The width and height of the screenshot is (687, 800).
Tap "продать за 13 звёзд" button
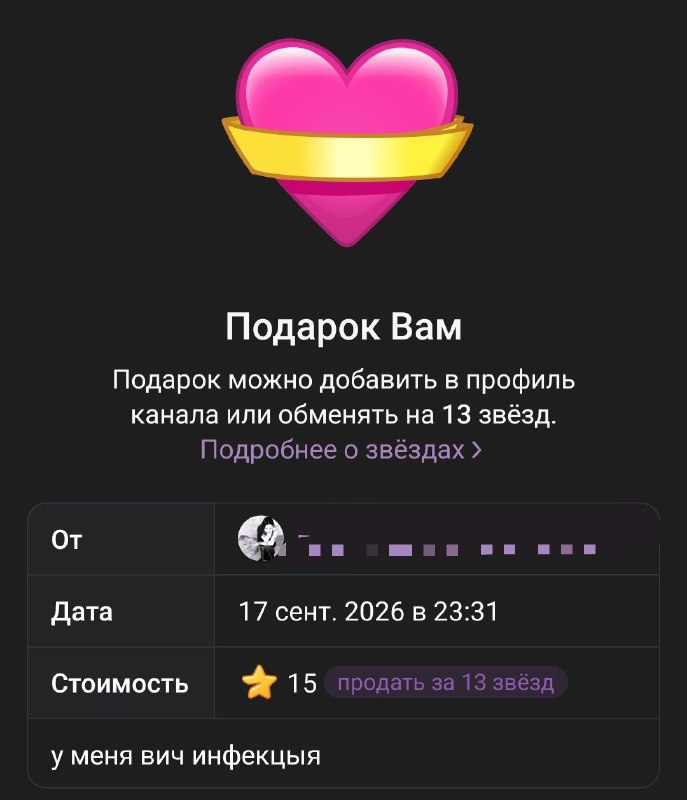pos(445,682)
